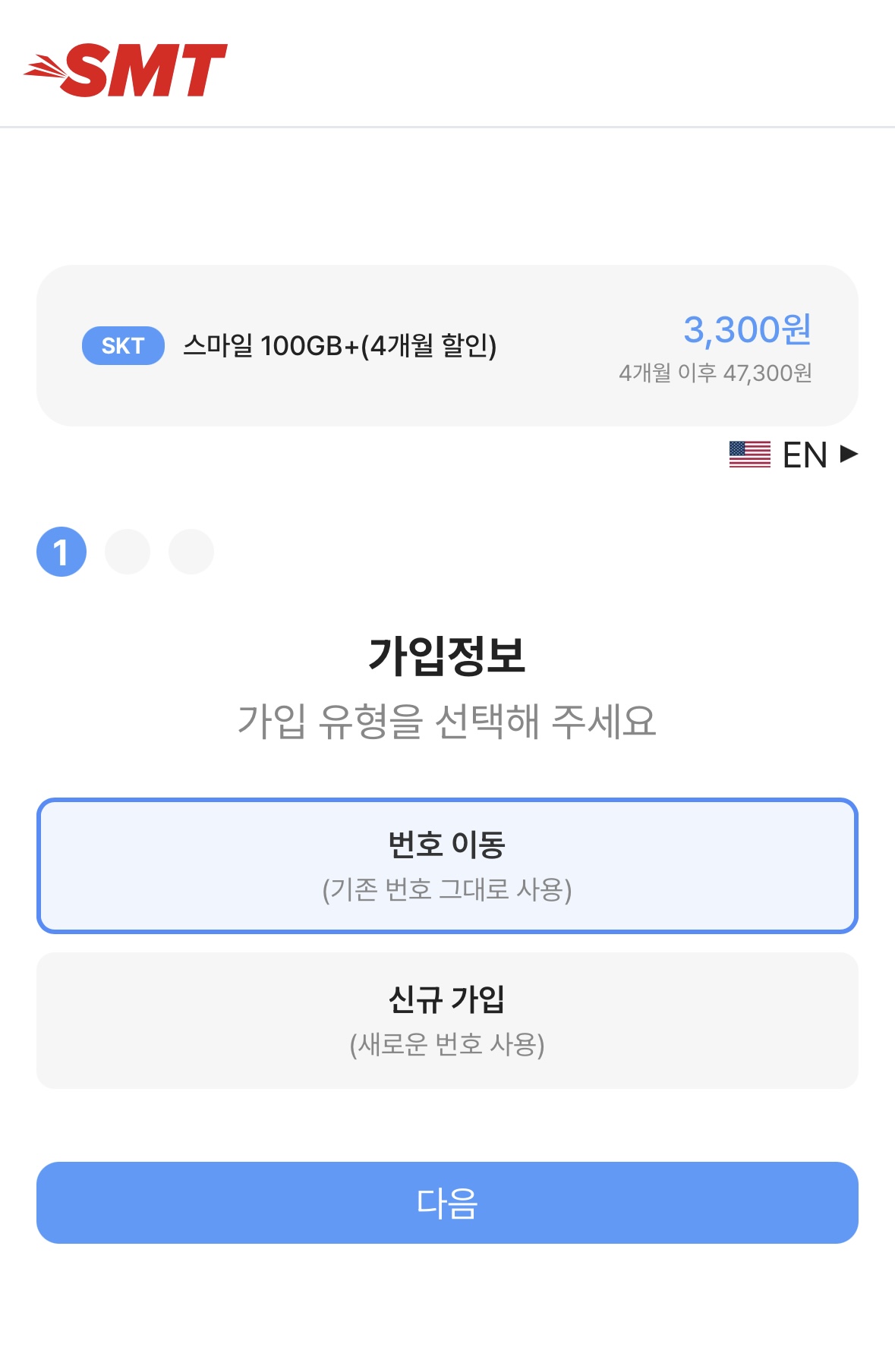Click the second step progress dot
This screenshot has width=895, height=1372.
tap(127, 552)
